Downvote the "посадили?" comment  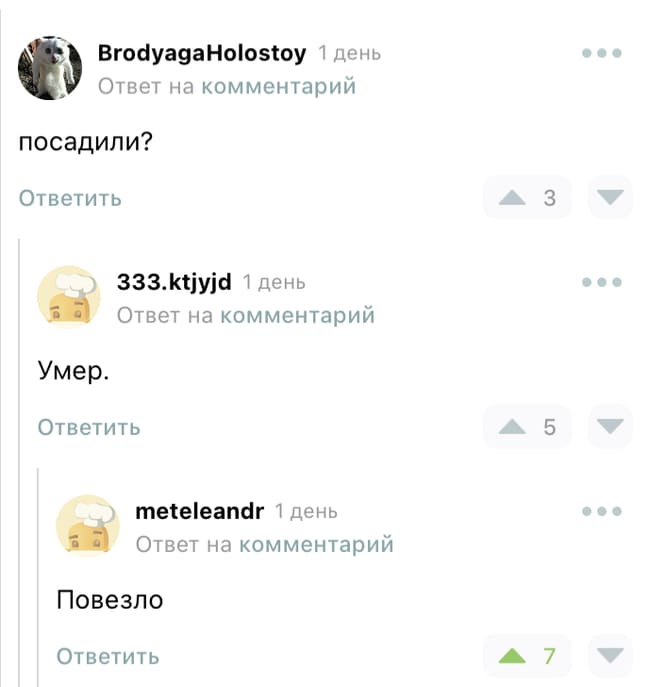point(609,198)
